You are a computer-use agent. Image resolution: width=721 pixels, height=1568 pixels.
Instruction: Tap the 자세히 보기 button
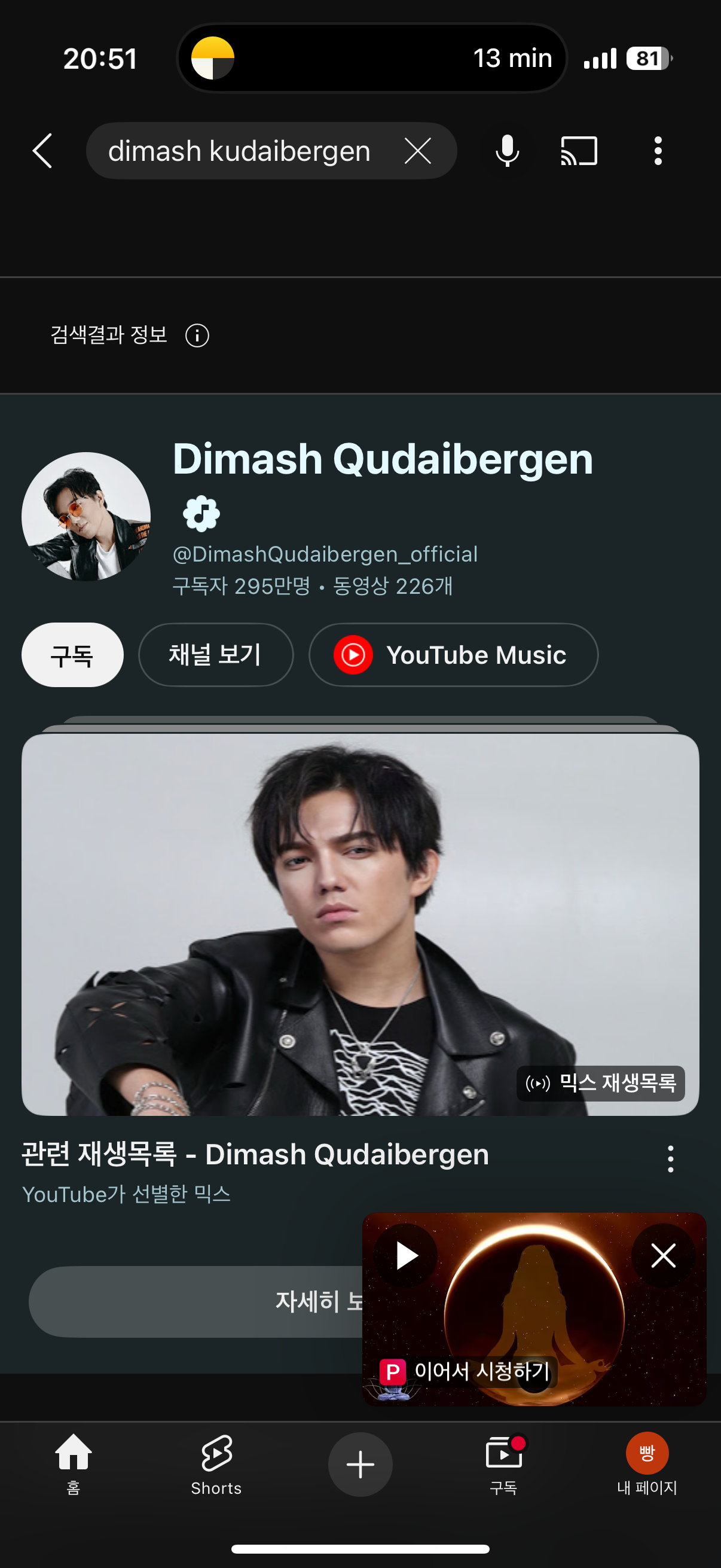(195, 1301)
